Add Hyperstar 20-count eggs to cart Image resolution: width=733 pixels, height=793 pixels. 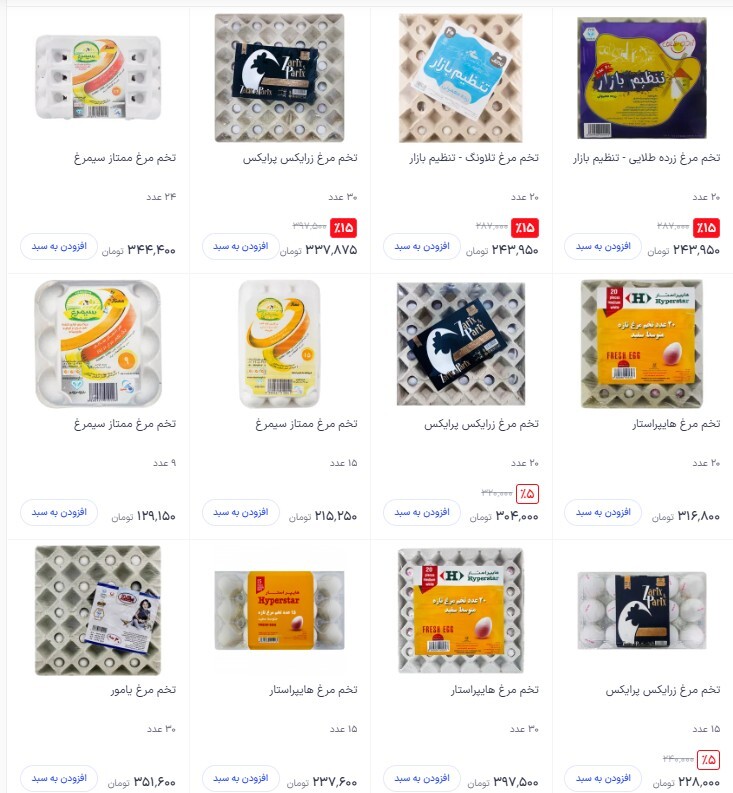(603, 513)
